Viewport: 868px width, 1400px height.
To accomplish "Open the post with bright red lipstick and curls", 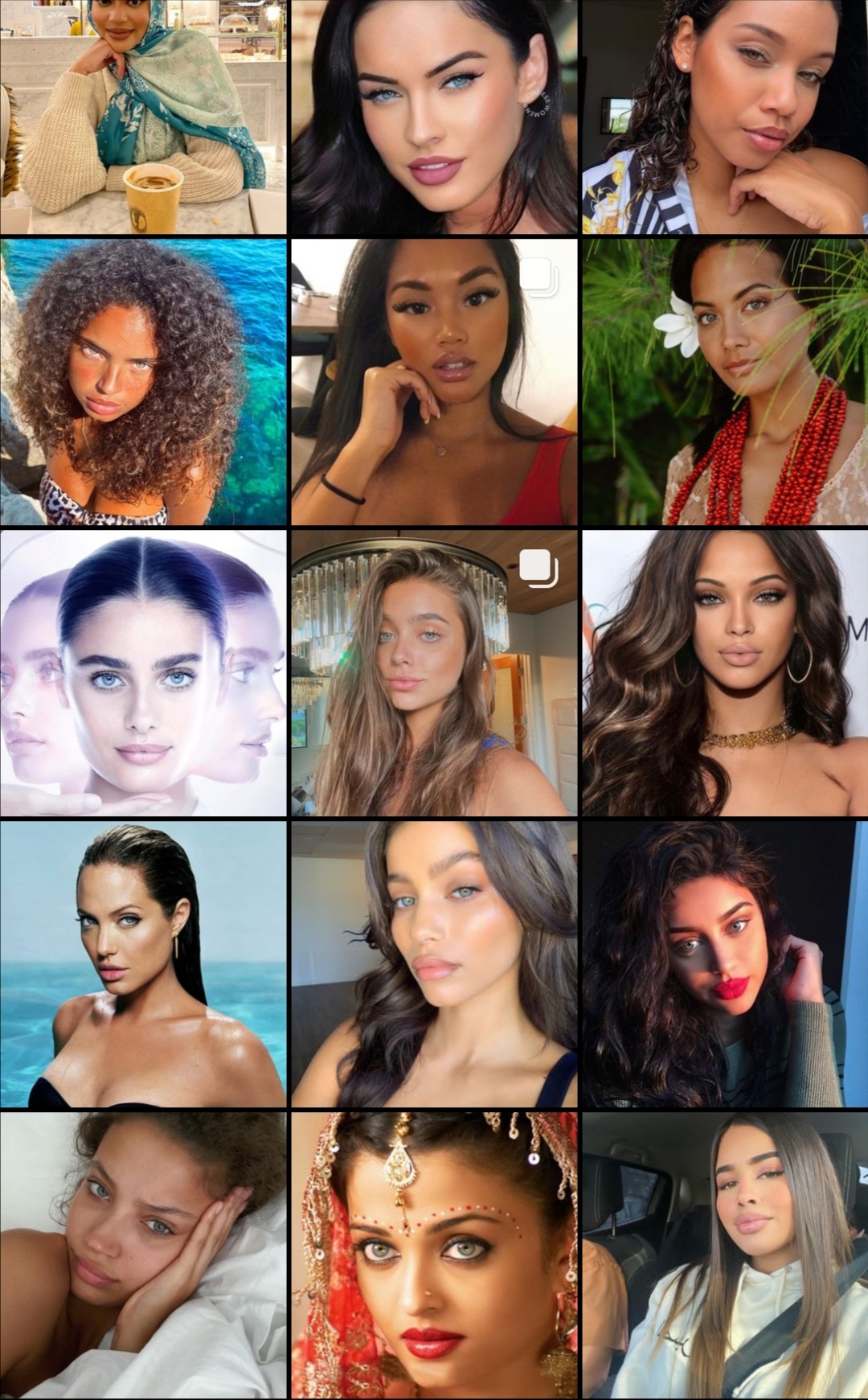I will pos(725,964).
